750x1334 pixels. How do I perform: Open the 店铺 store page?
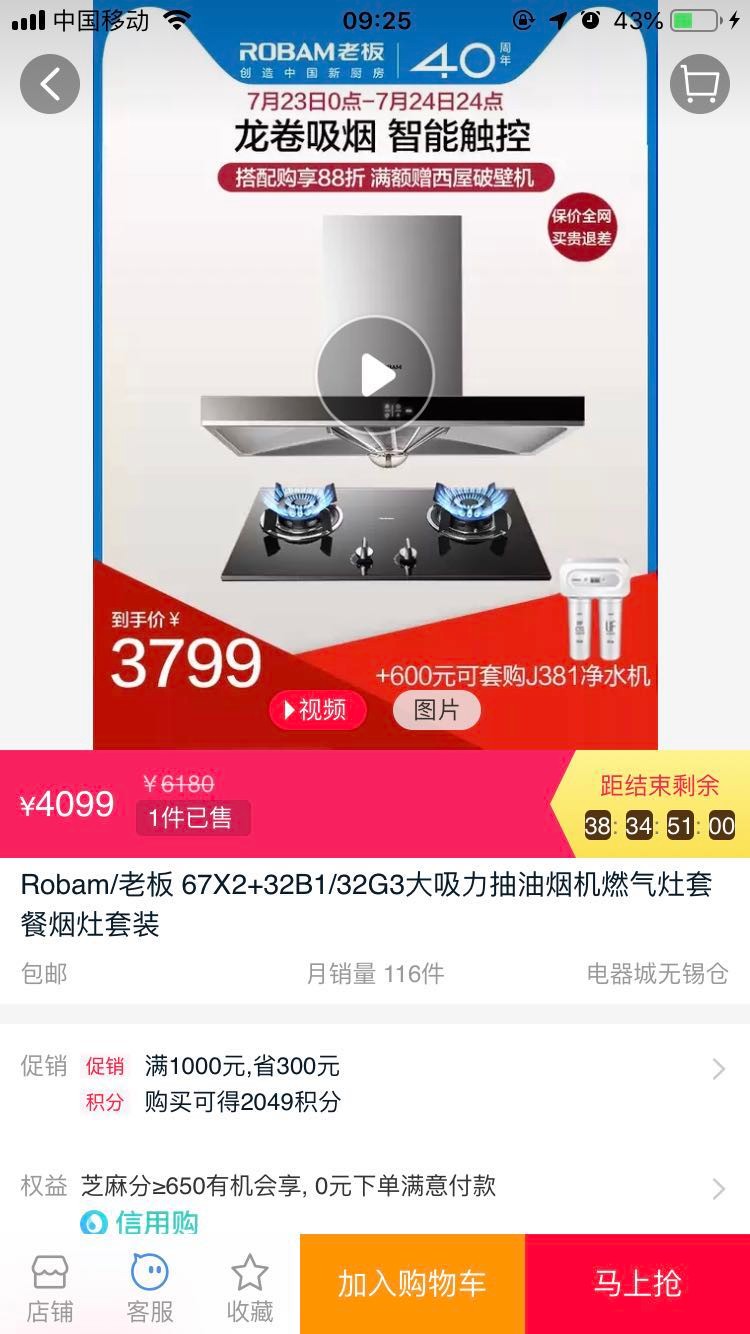[49, 1288]
